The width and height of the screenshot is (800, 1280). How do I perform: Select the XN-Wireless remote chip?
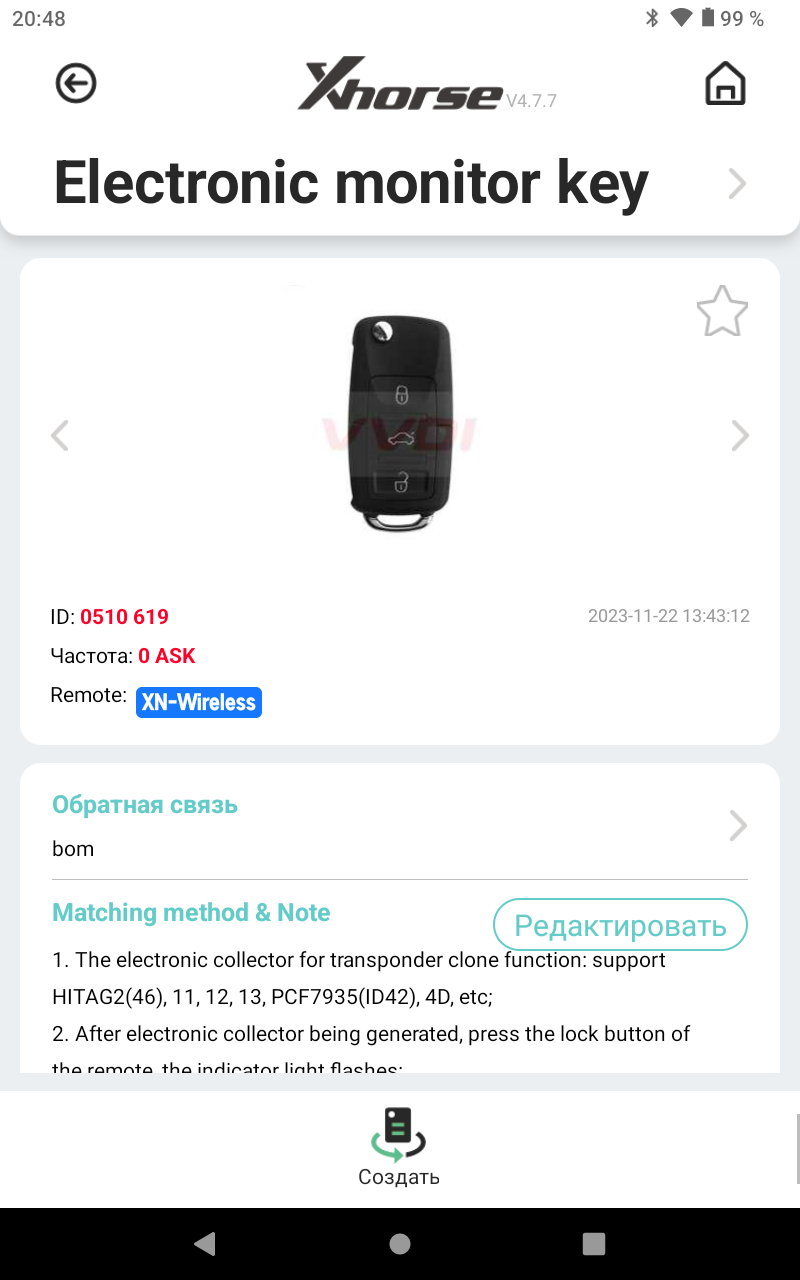tap(199, 702)
